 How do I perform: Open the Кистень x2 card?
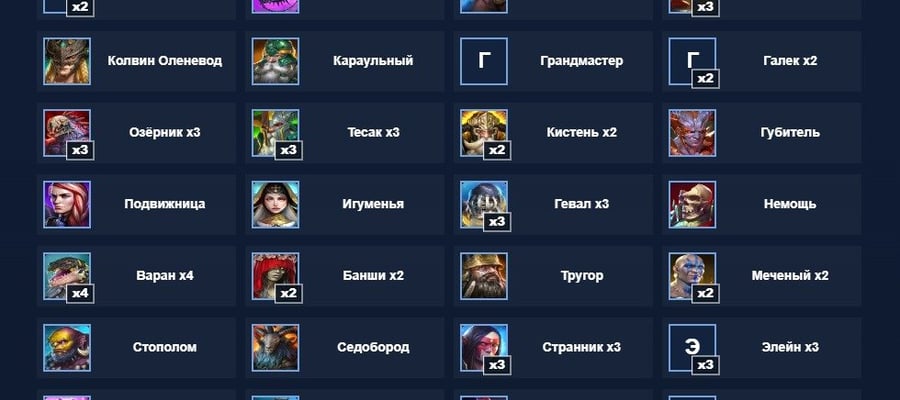tap(553, 133)
